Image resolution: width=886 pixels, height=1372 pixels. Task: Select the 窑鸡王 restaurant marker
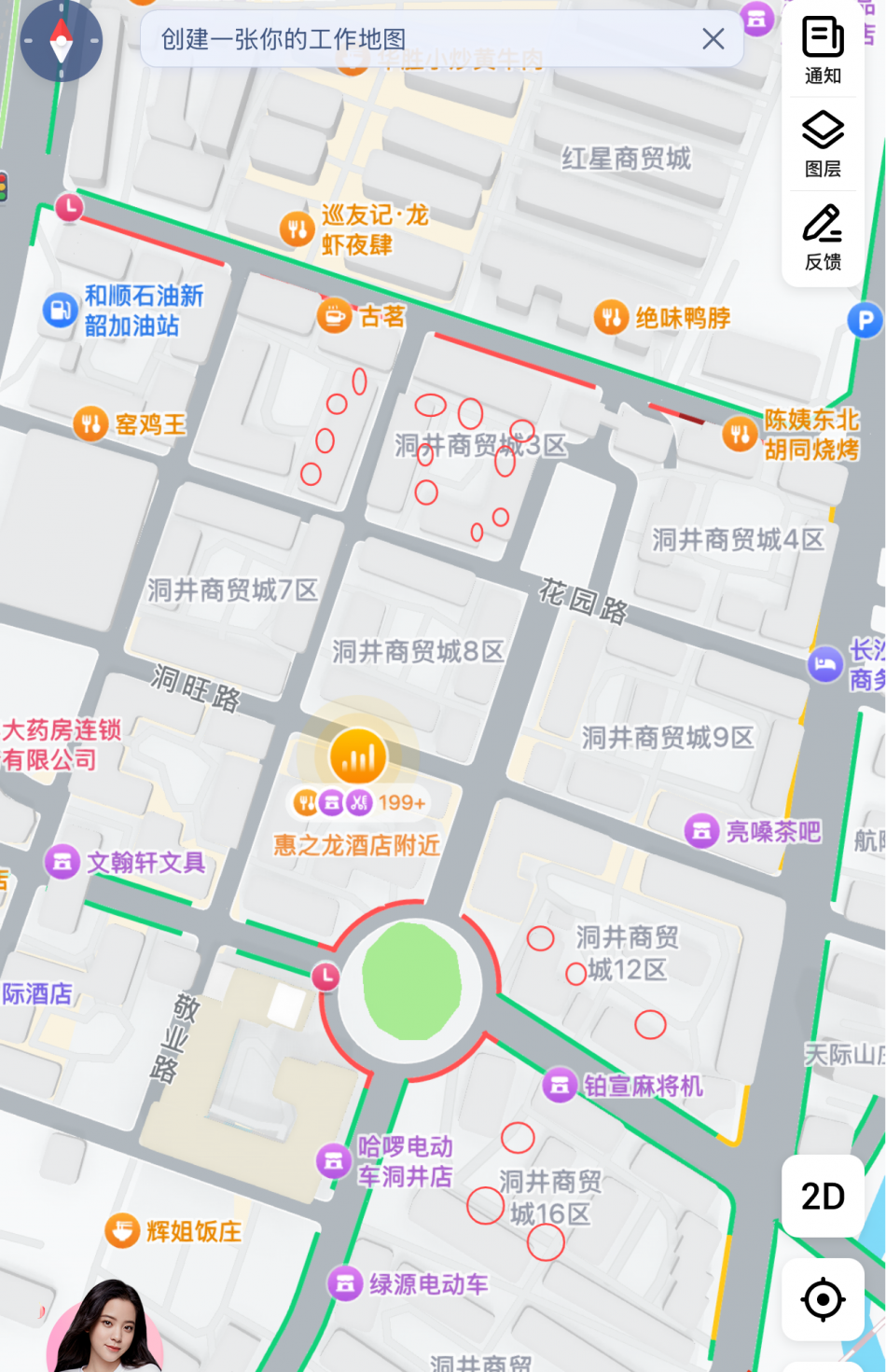90,424
